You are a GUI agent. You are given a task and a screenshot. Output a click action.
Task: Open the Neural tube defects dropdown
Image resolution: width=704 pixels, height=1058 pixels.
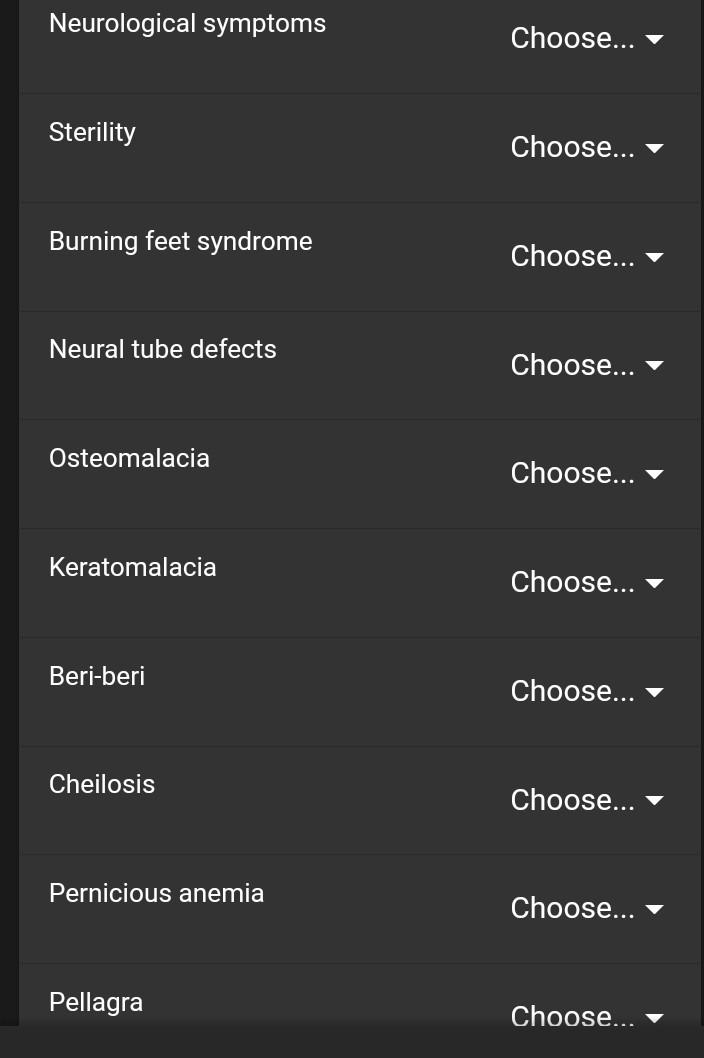(x=586, y=365)
